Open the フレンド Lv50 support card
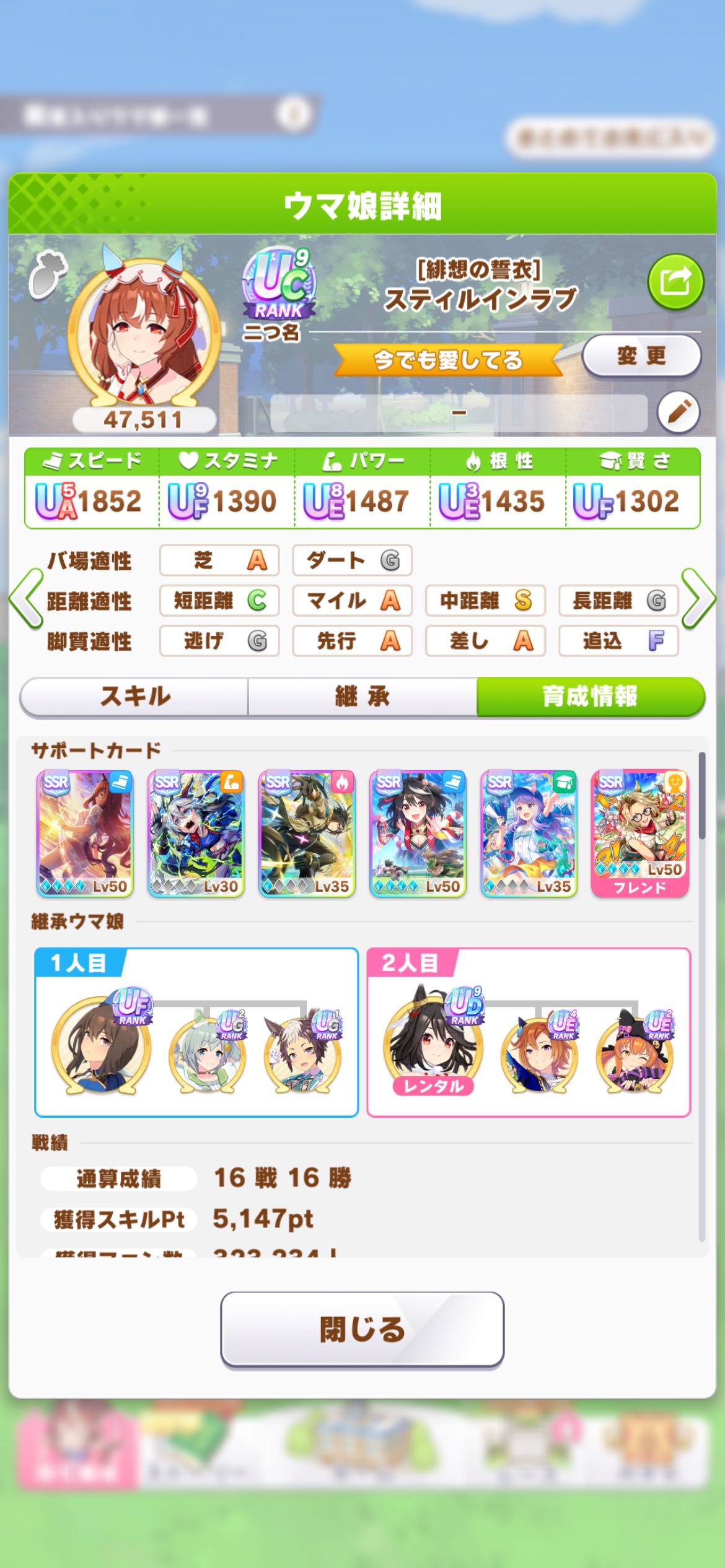 [x=639, y=833]
